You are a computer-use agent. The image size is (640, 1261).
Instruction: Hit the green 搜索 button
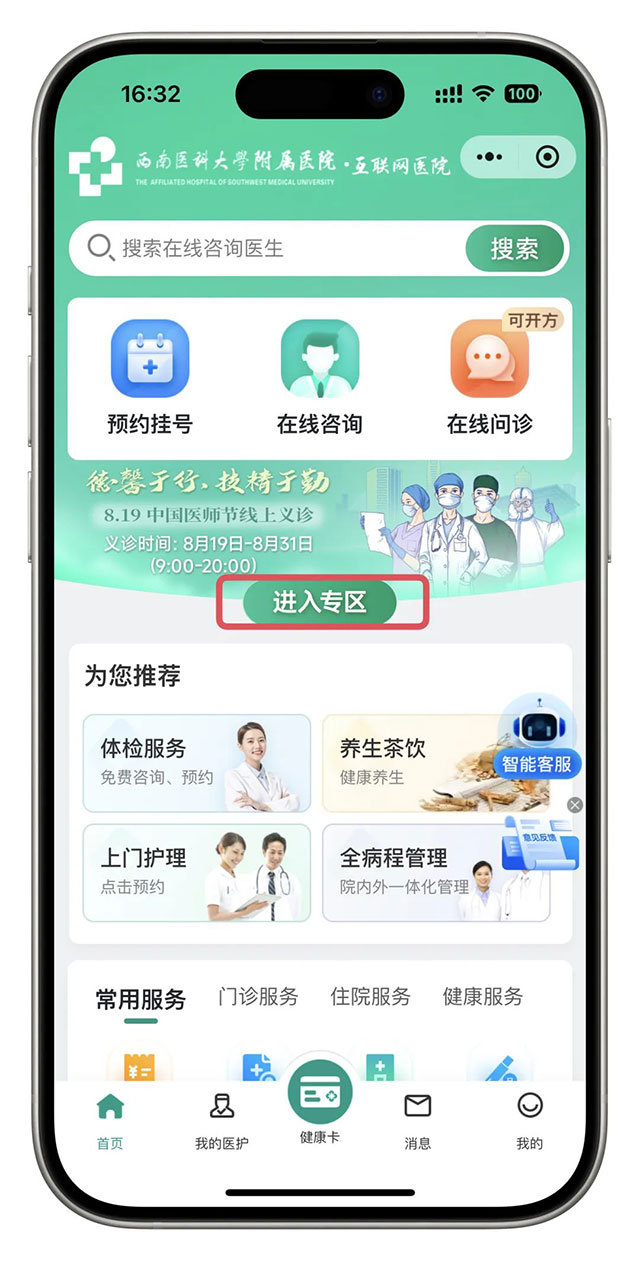click(514, 248)
